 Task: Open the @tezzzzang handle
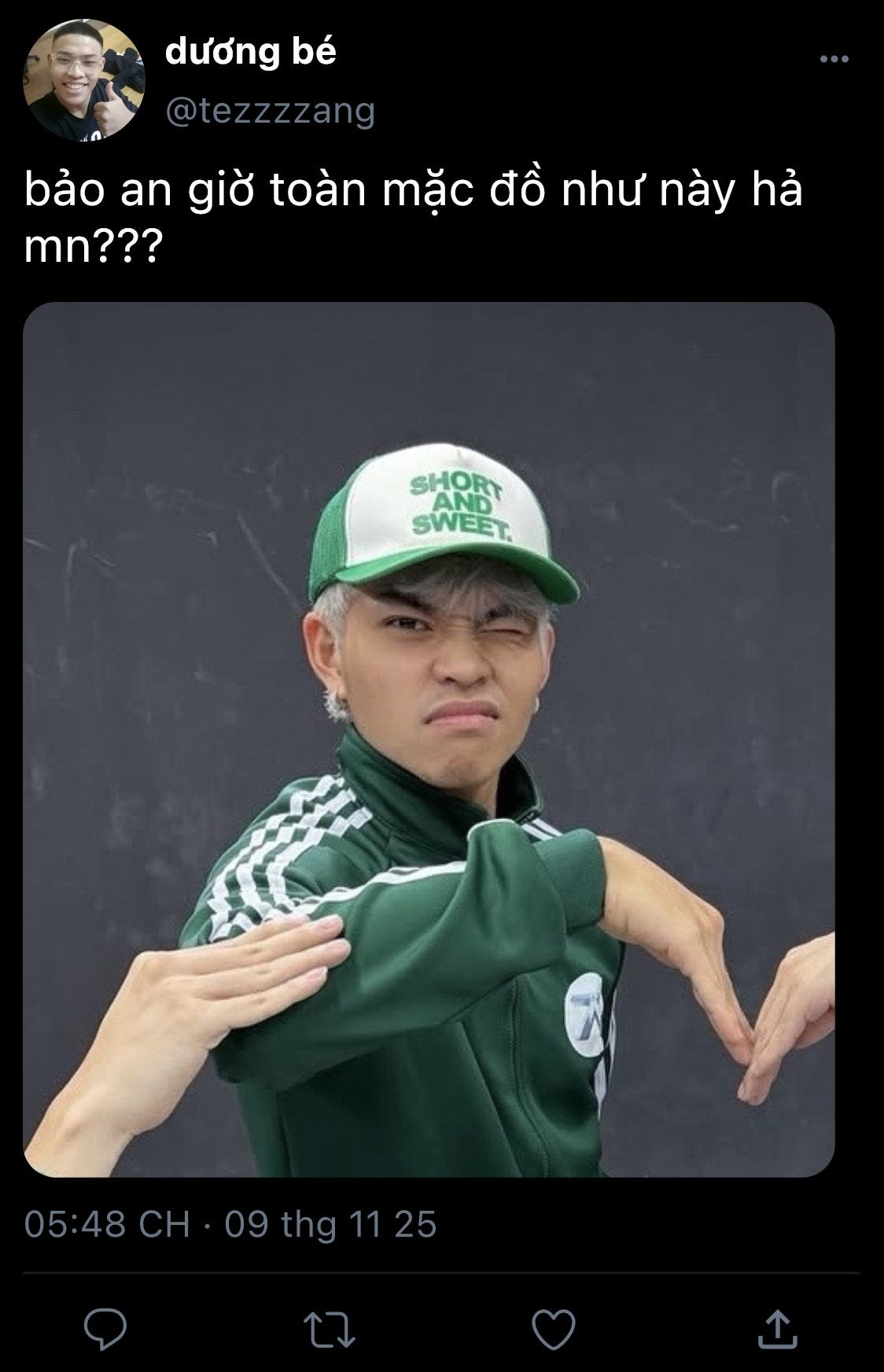270,111
